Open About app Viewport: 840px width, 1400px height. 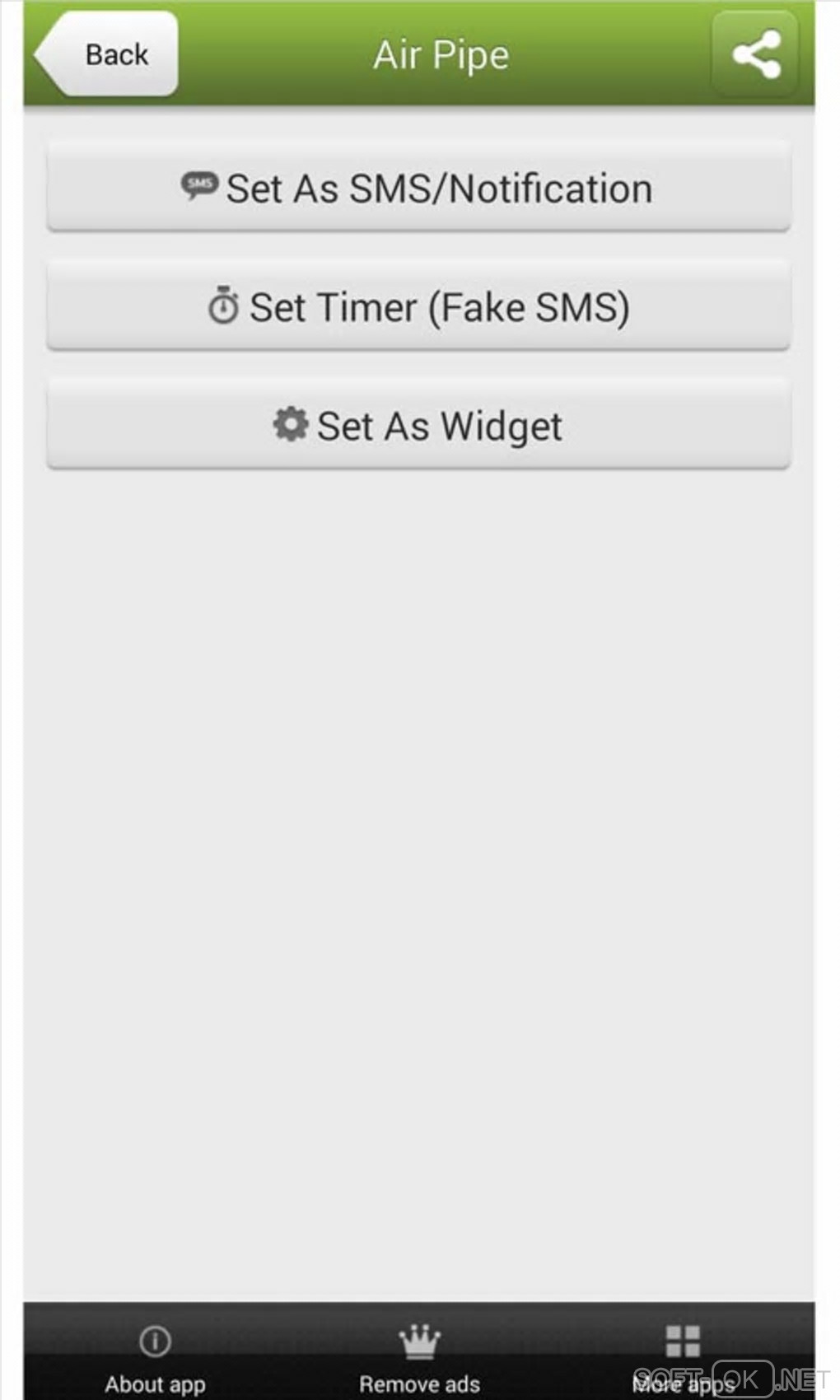tap(155, 1357)
